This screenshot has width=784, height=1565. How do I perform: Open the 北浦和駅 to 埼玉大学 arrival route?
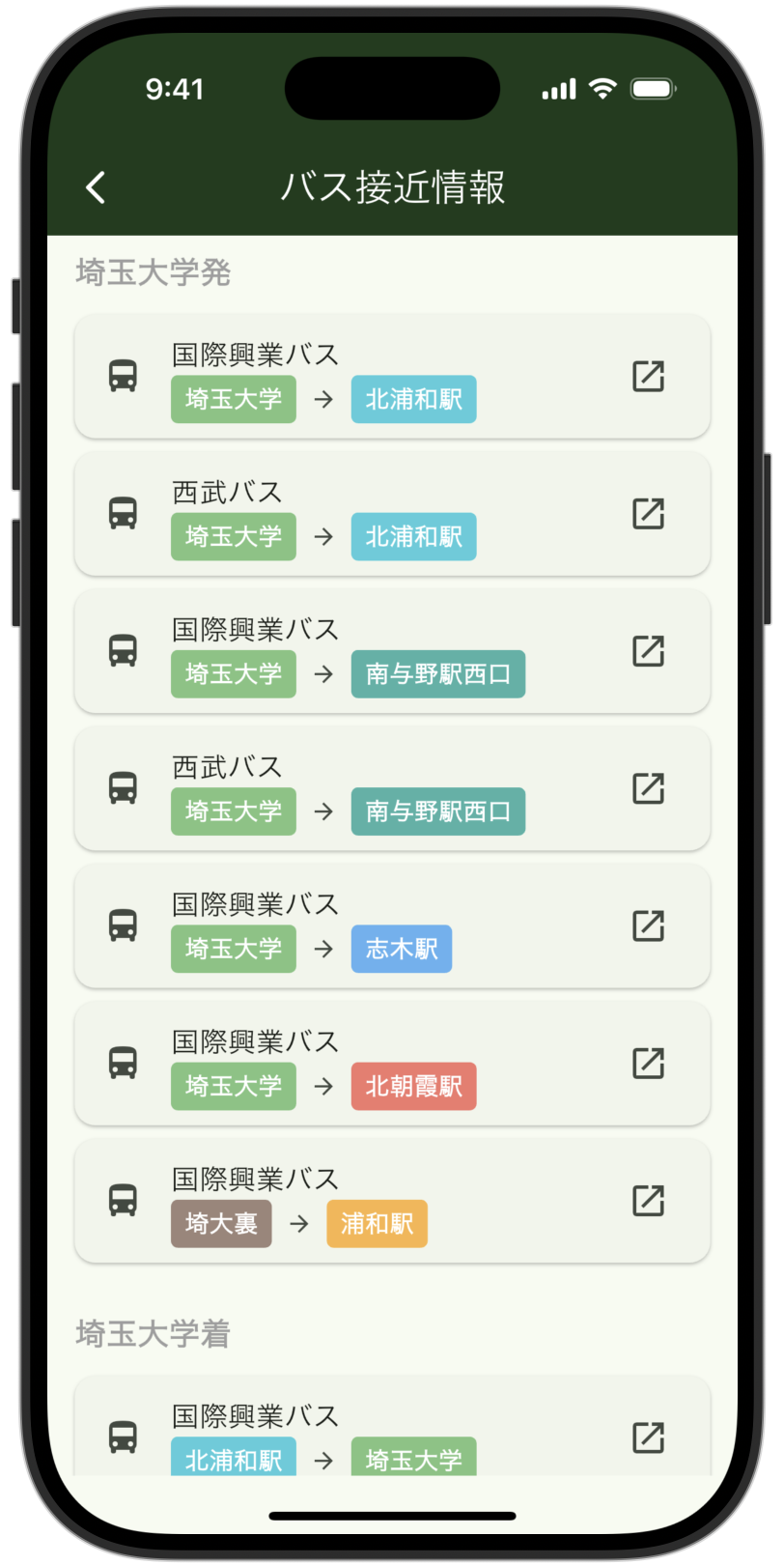pyautogui.click(x=392, y=1426)
